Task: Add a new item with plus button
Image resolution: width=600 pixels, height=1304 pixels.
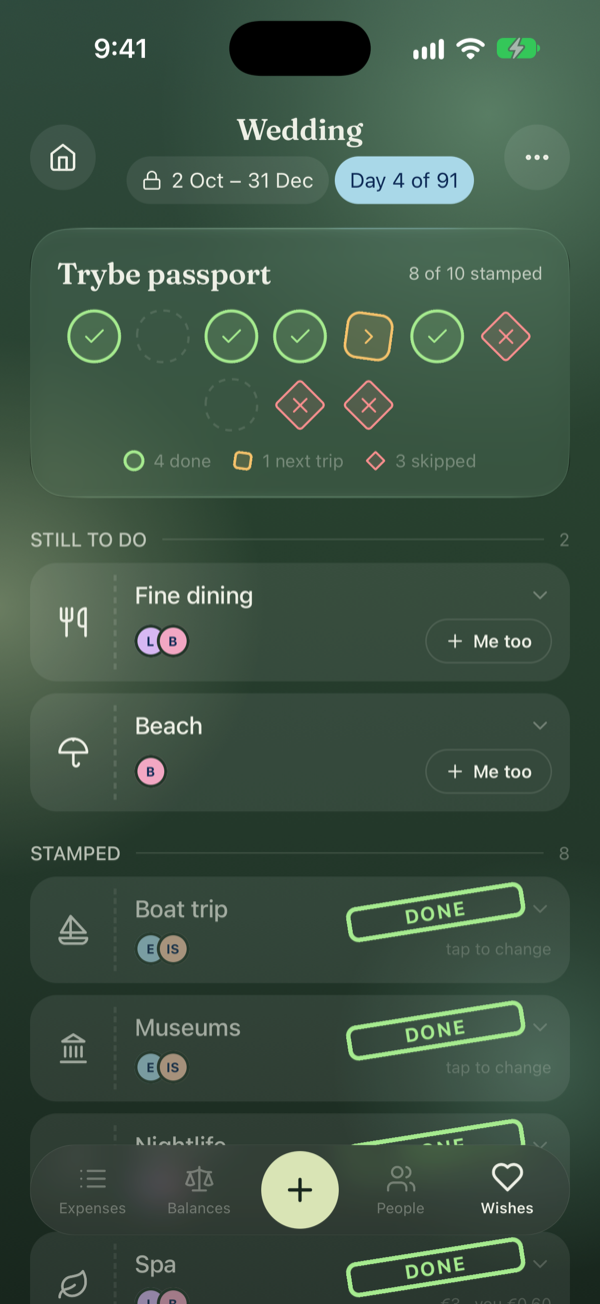Action: (x=300, y=1189)
